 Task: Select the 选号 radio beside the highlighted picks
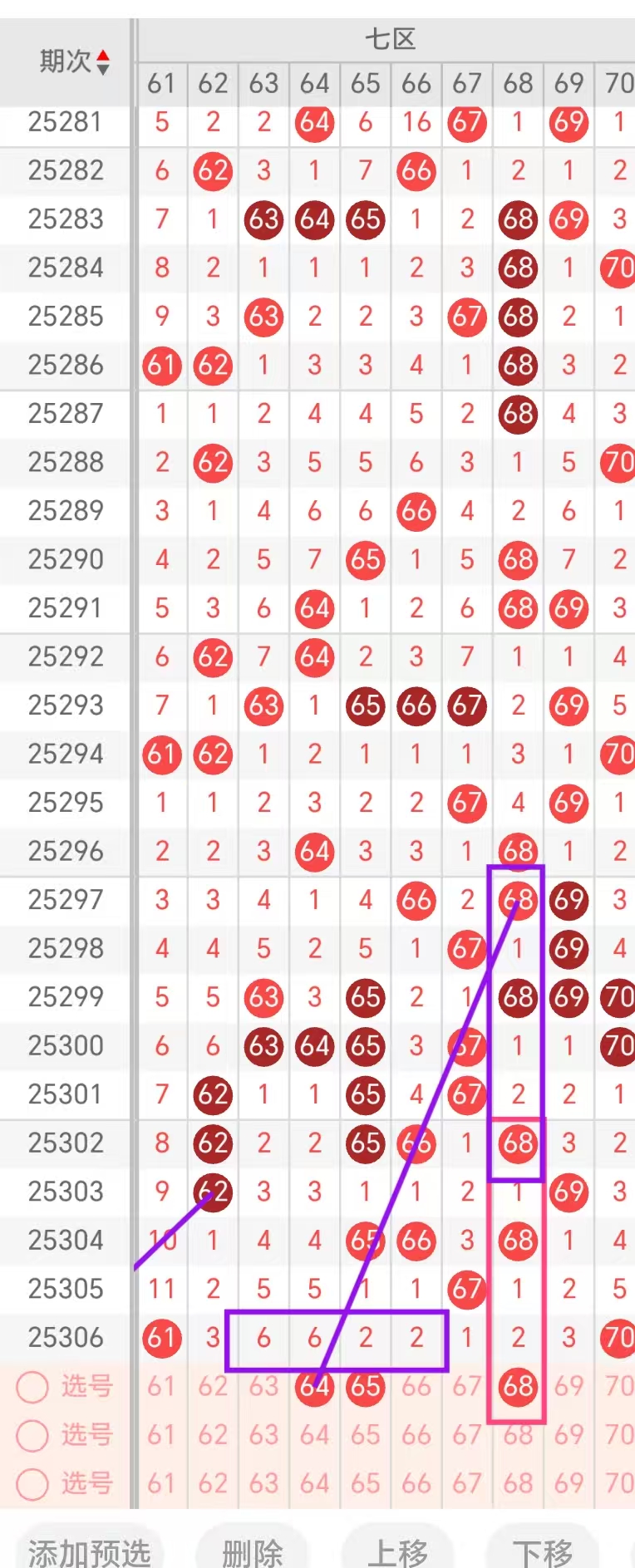(x=32, y=1386)
